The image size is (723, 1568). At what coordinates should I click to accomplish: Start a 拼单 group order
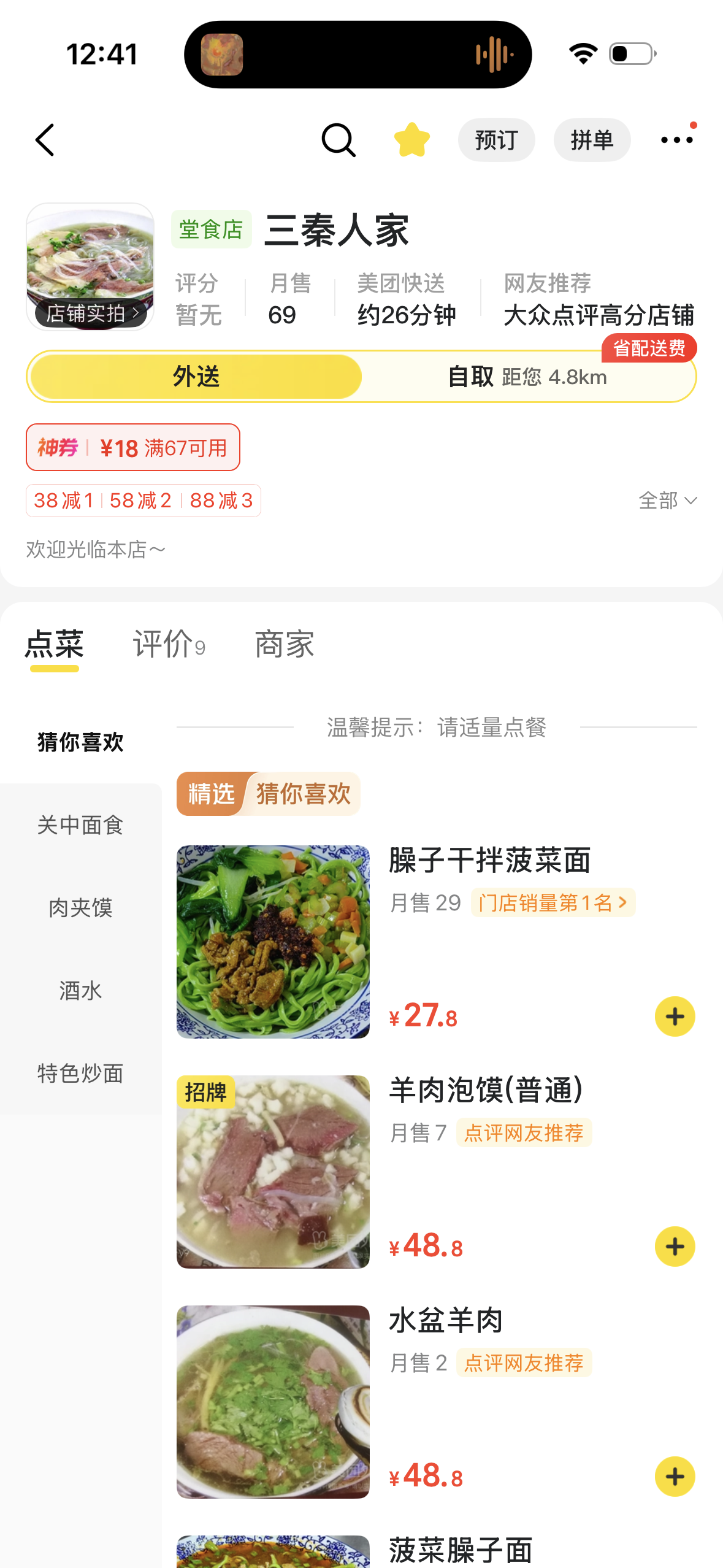point(592,140)
